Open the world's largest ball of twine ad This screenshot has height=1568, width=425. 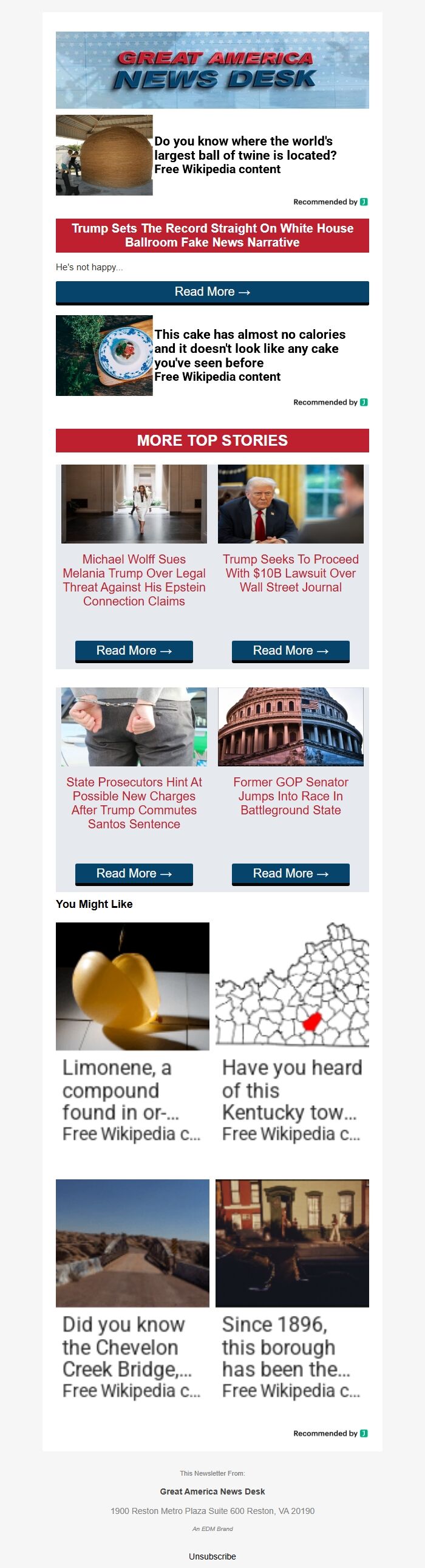click(244, 155)
